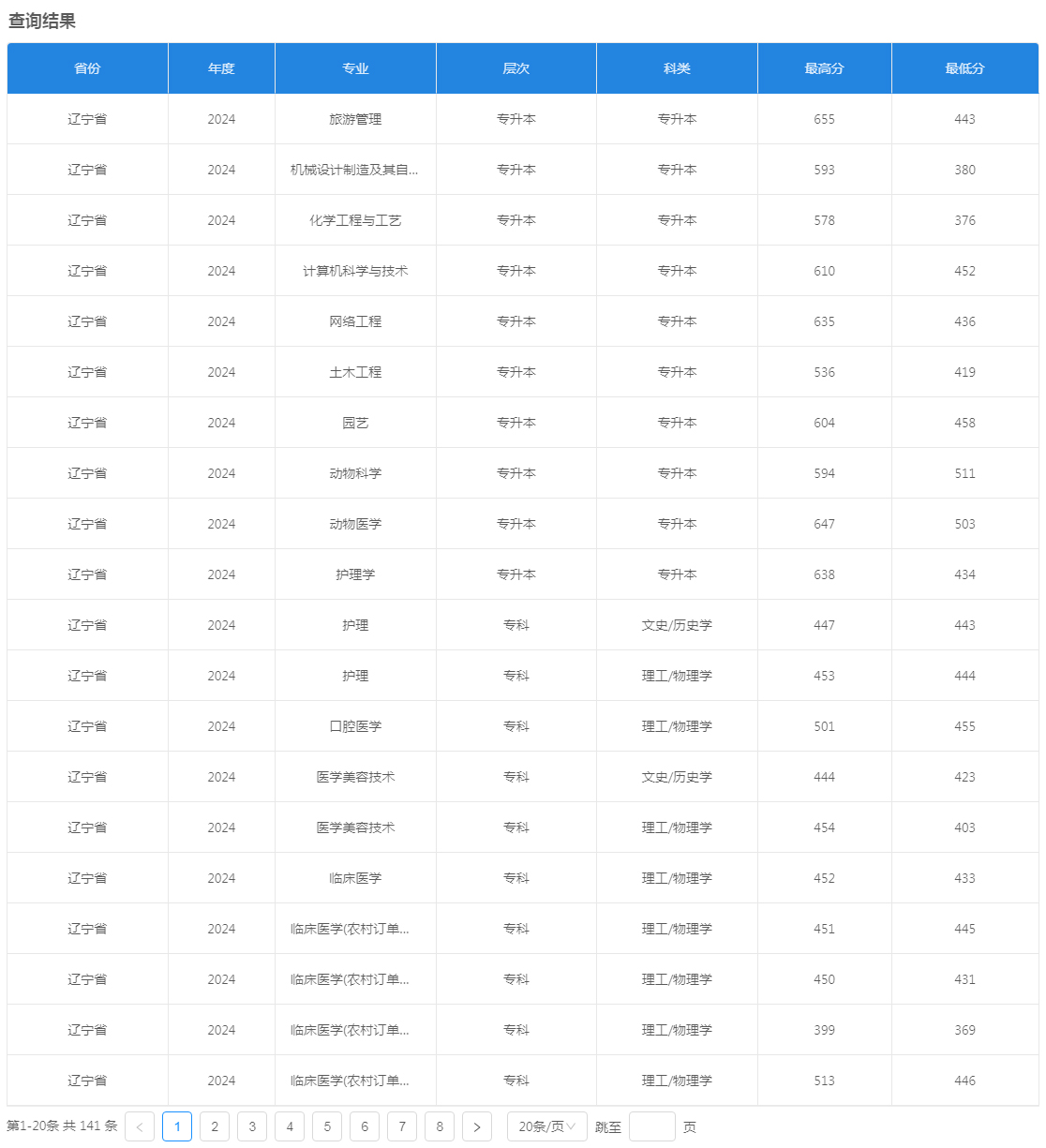This screenshot has width=1046, height=1148.
Task: Select current page 1 button
Action: [x=177, y=1126]
